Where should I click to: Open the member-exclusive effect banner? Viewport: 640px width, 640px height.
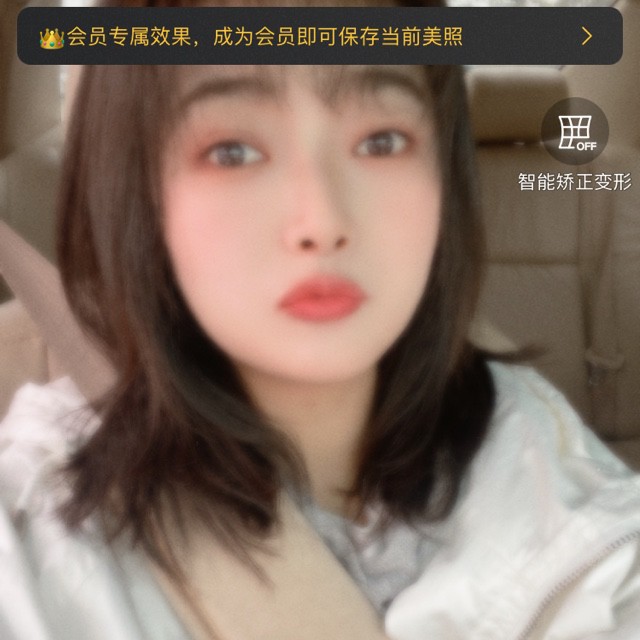(x=320, y=37)
